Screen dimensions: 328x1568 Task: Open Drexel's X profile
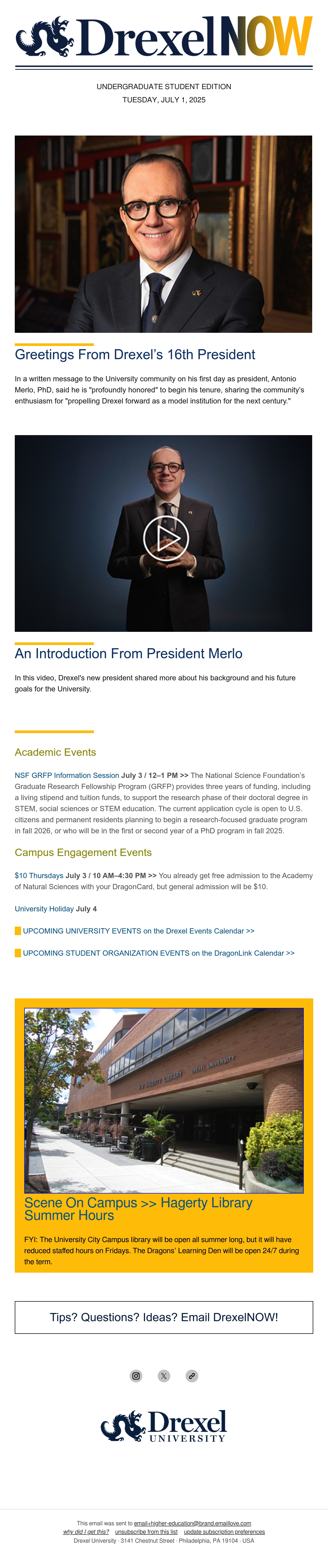[164, 1376]
